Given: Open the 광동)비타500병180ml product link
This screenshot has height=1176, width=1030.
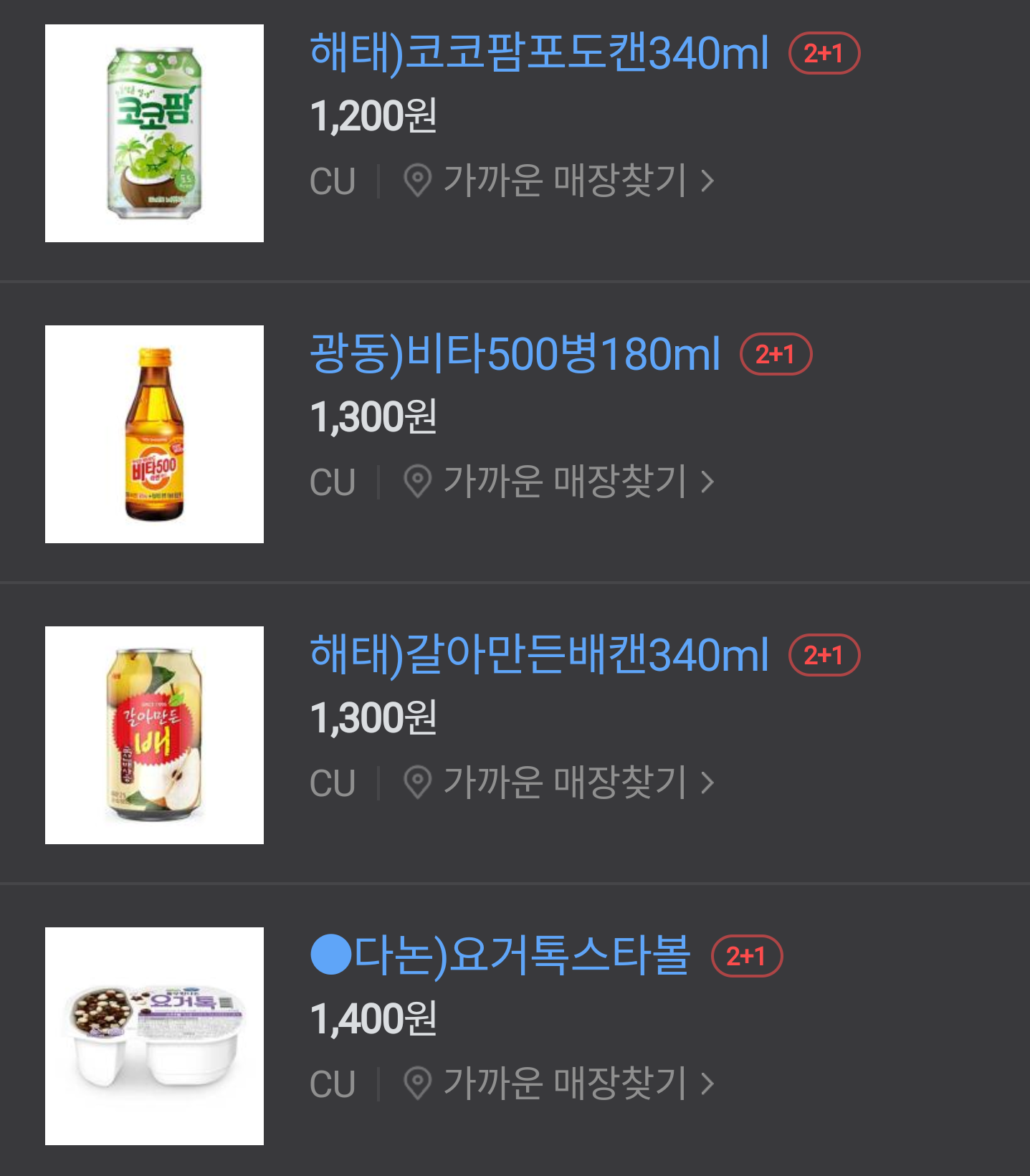Looking at the screenshot, I should 514,354.
